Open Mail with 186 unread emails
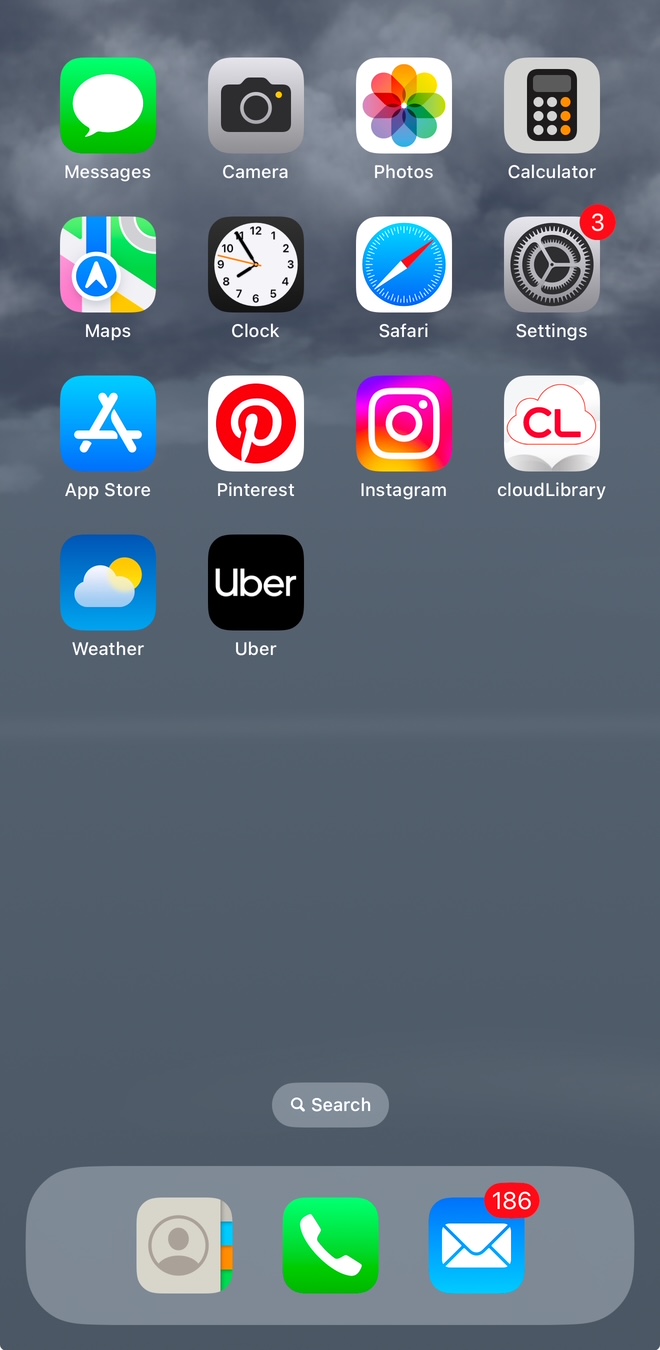Screen dimensions: 660x1350 click(477, 1245)
